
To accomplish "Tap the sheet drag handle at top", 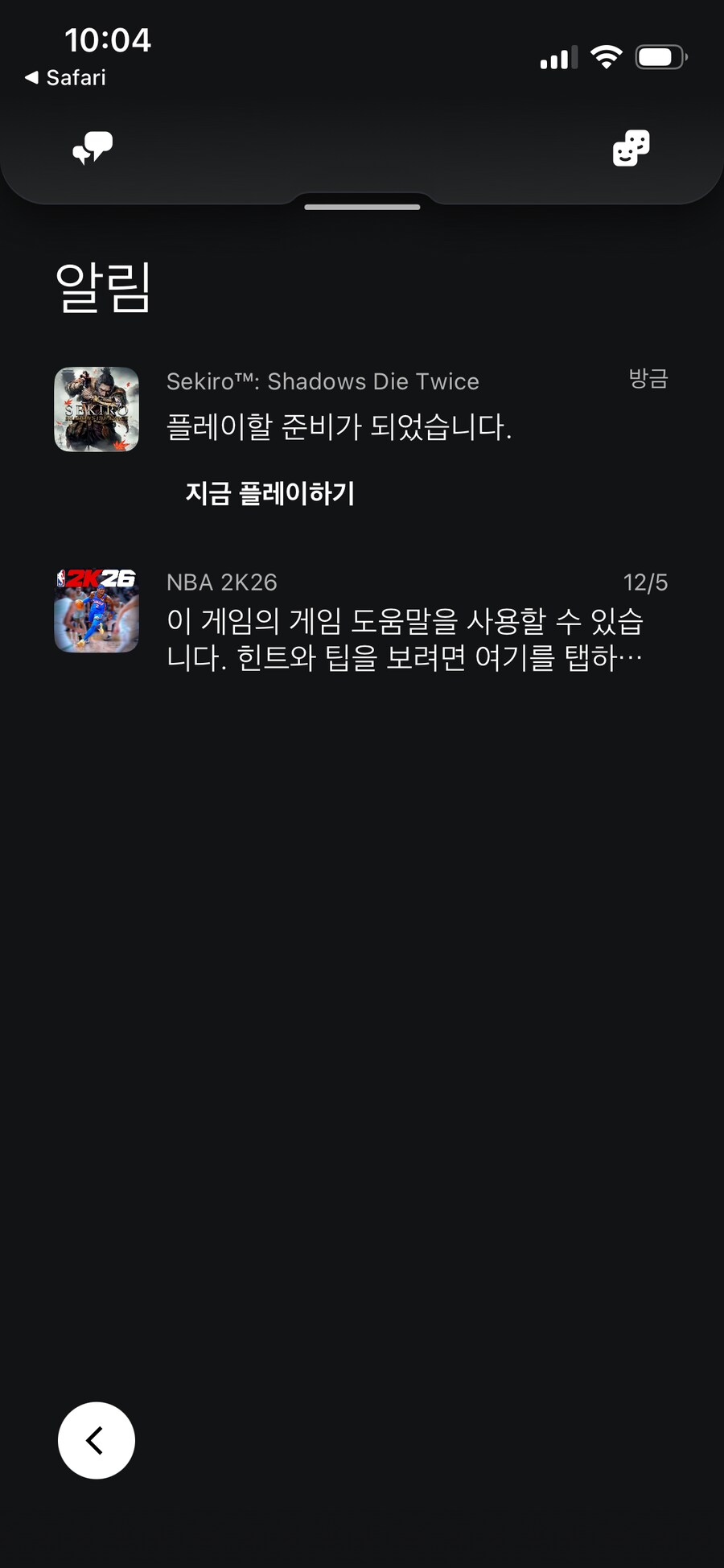I will [362, 205].
